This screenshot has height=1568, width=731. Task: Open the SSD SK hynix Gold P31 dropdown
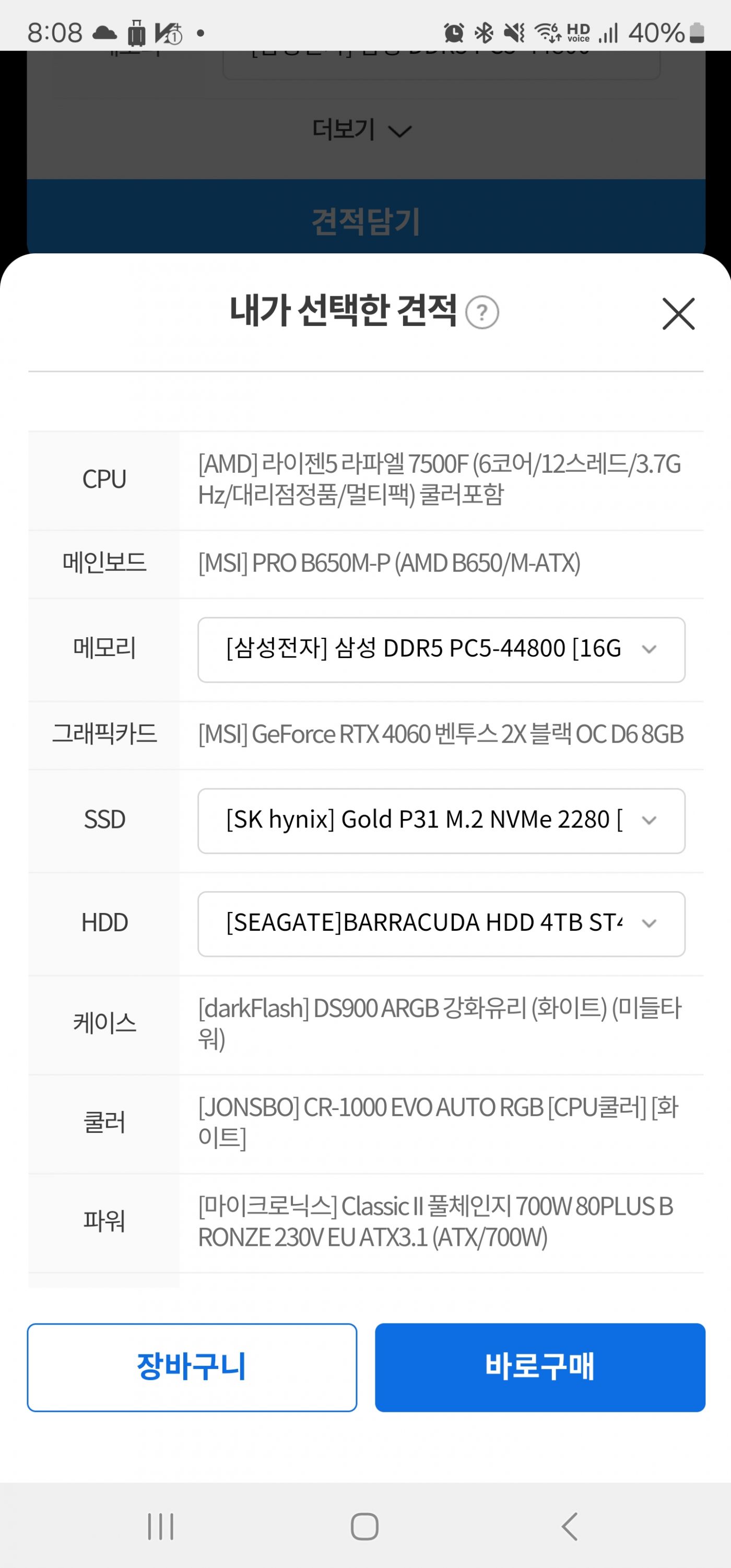(x=441, y=821)
